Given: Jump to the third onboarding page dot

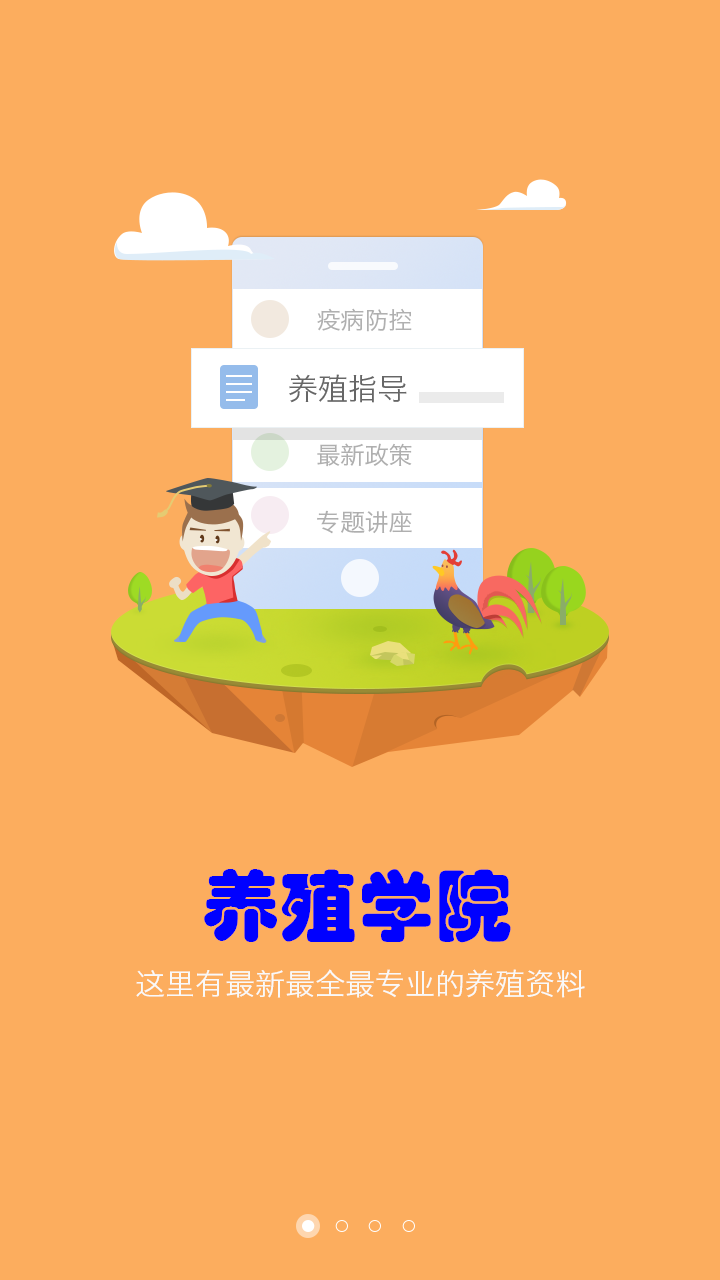Looking at the screenshot, I should [x=375, y=1226].
